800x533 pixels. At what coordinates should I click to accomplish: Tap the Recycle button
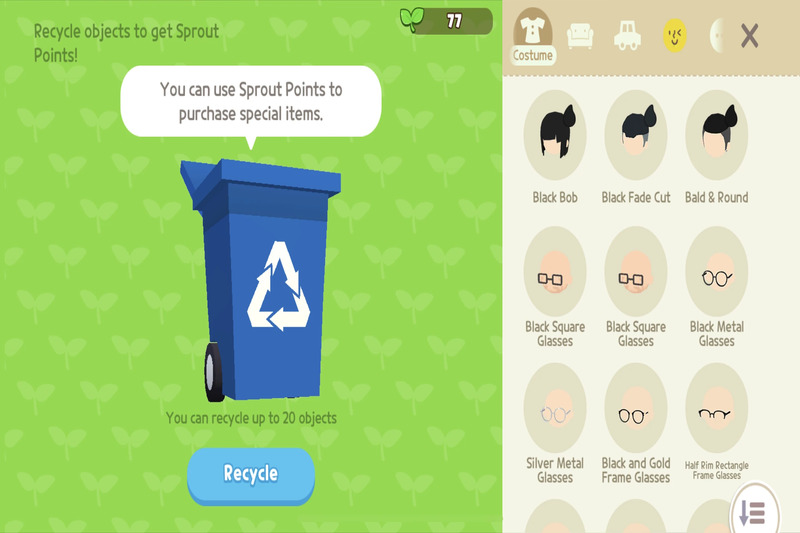pos(250,474)
